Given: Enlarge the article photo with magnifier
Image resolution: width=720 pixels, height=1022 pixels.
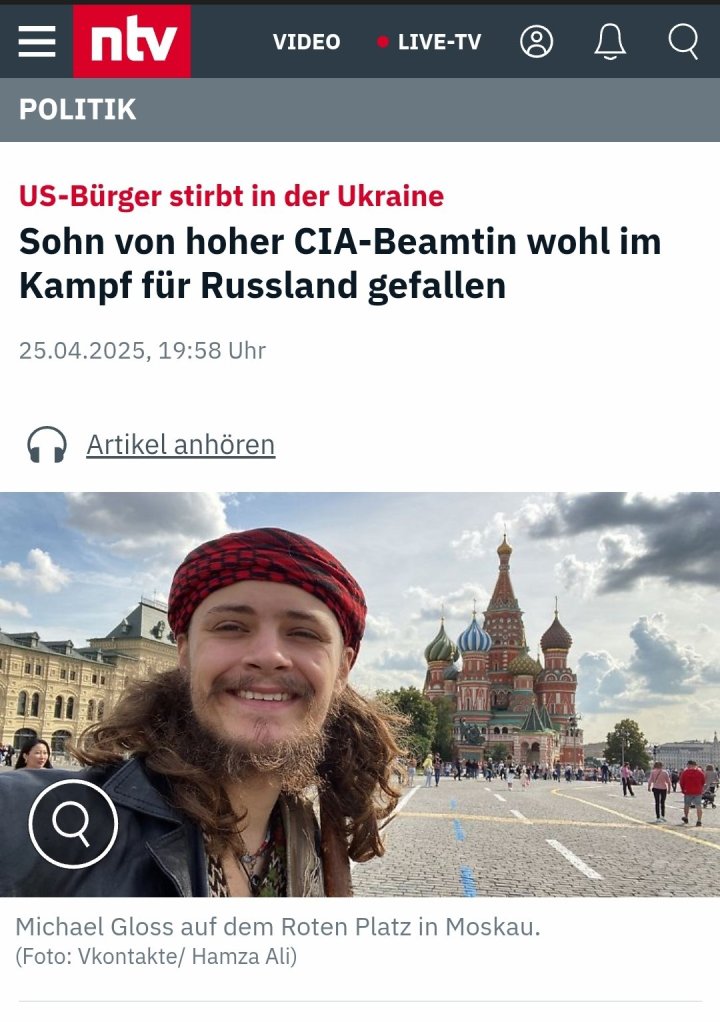Looking at the screenshot, I should coord(73,823).
